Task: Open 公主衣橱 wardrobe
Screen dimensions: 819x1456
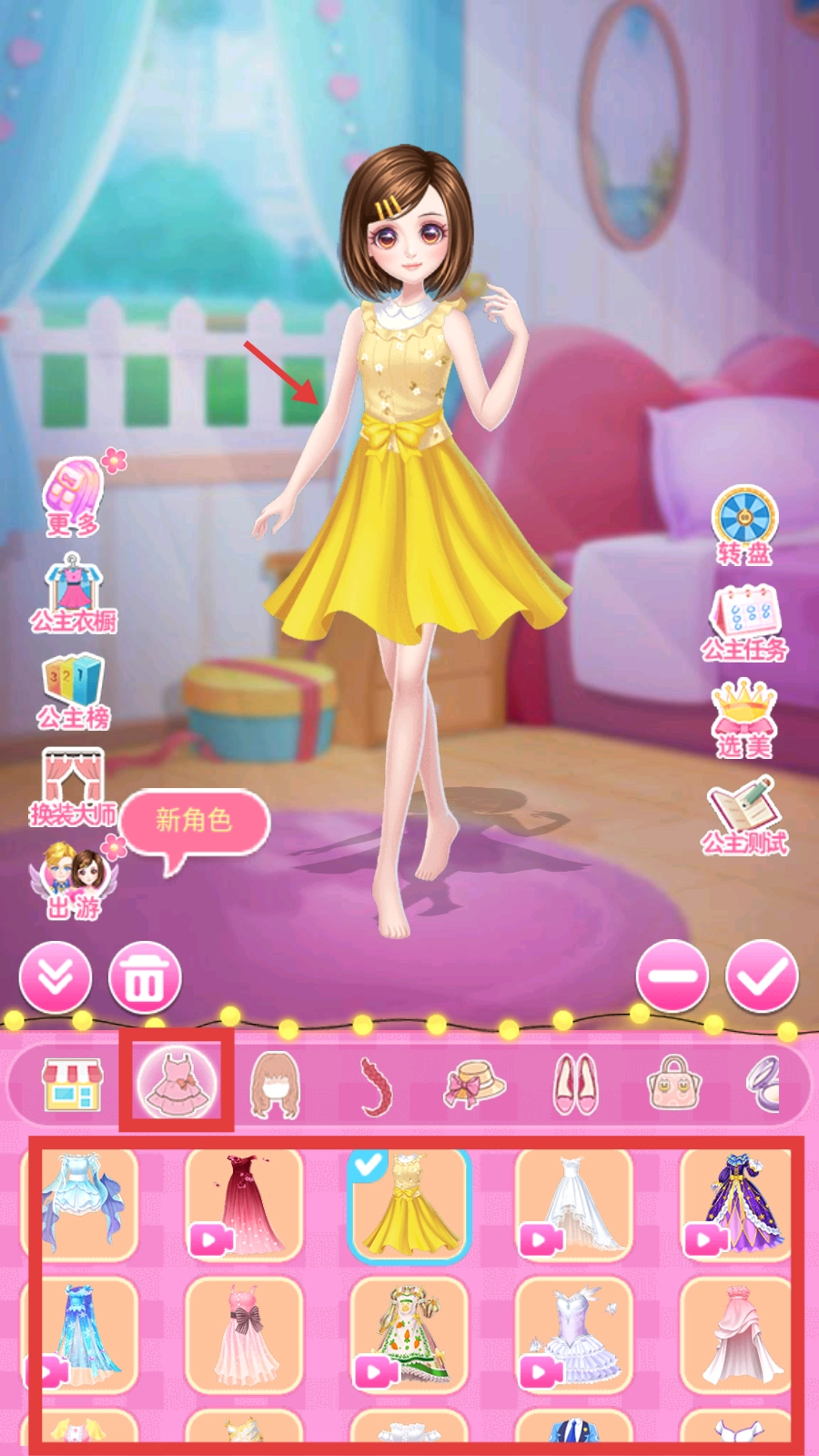Action: [74, 595]
